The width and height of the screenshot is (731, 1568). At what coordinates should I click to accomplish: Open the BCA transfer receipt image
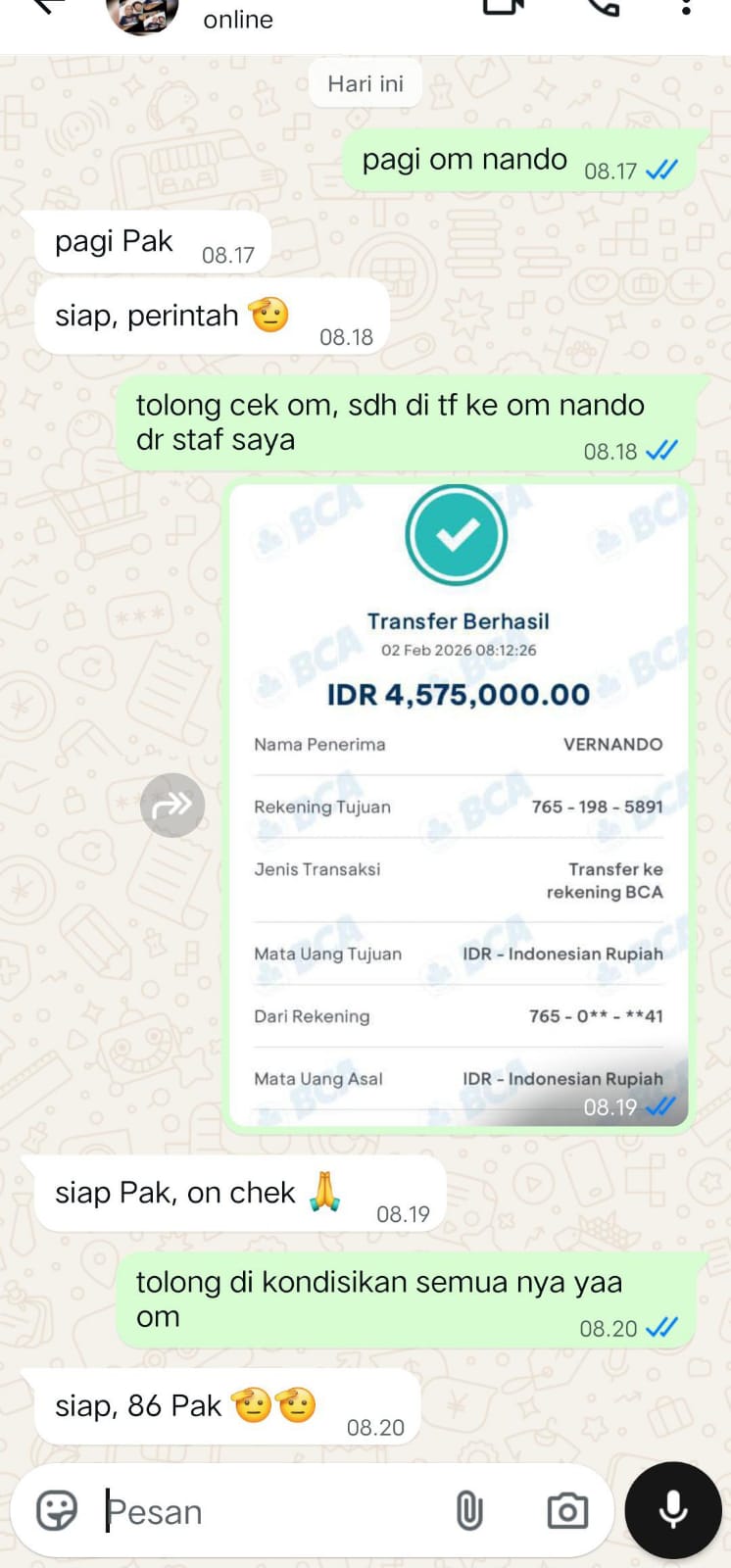click(458, 804)
